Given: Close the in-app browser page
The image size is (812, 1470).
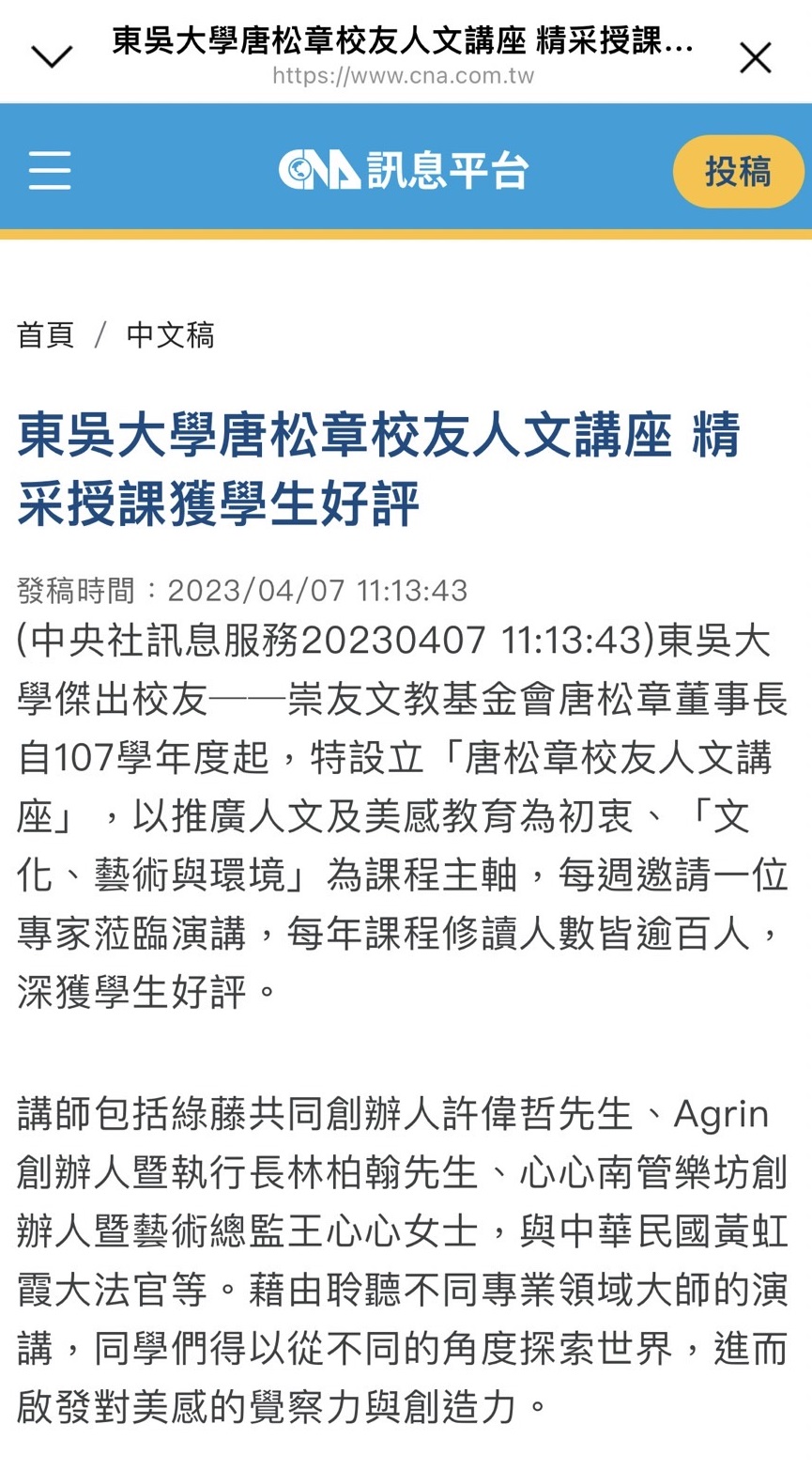Looking at the screenshot, I should (x=756, y=58).
